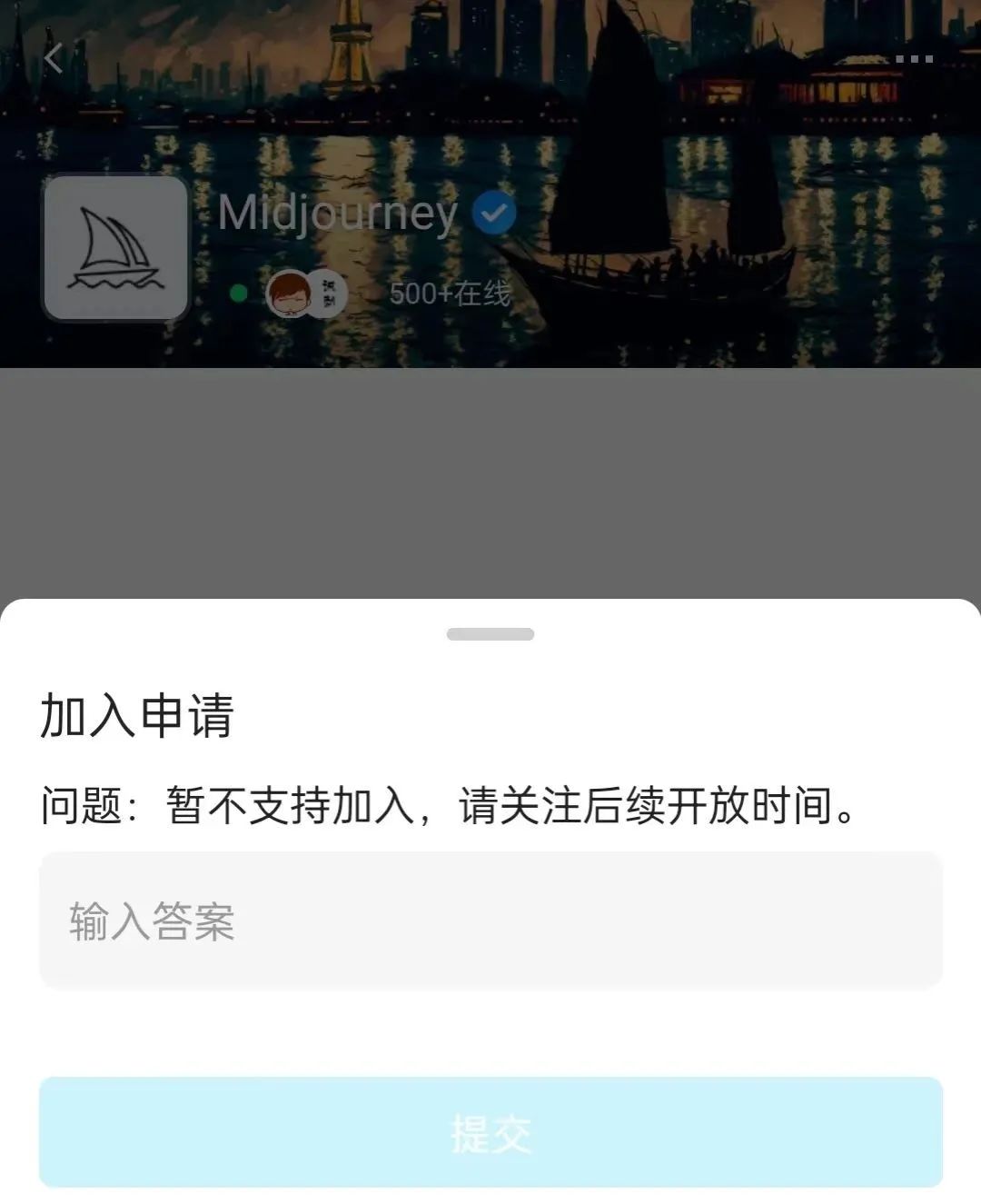Image resolution: width=981 pixels, height=1204 pixels.
Task: Tap the back arrow at top left
Action: click(52, 56)
